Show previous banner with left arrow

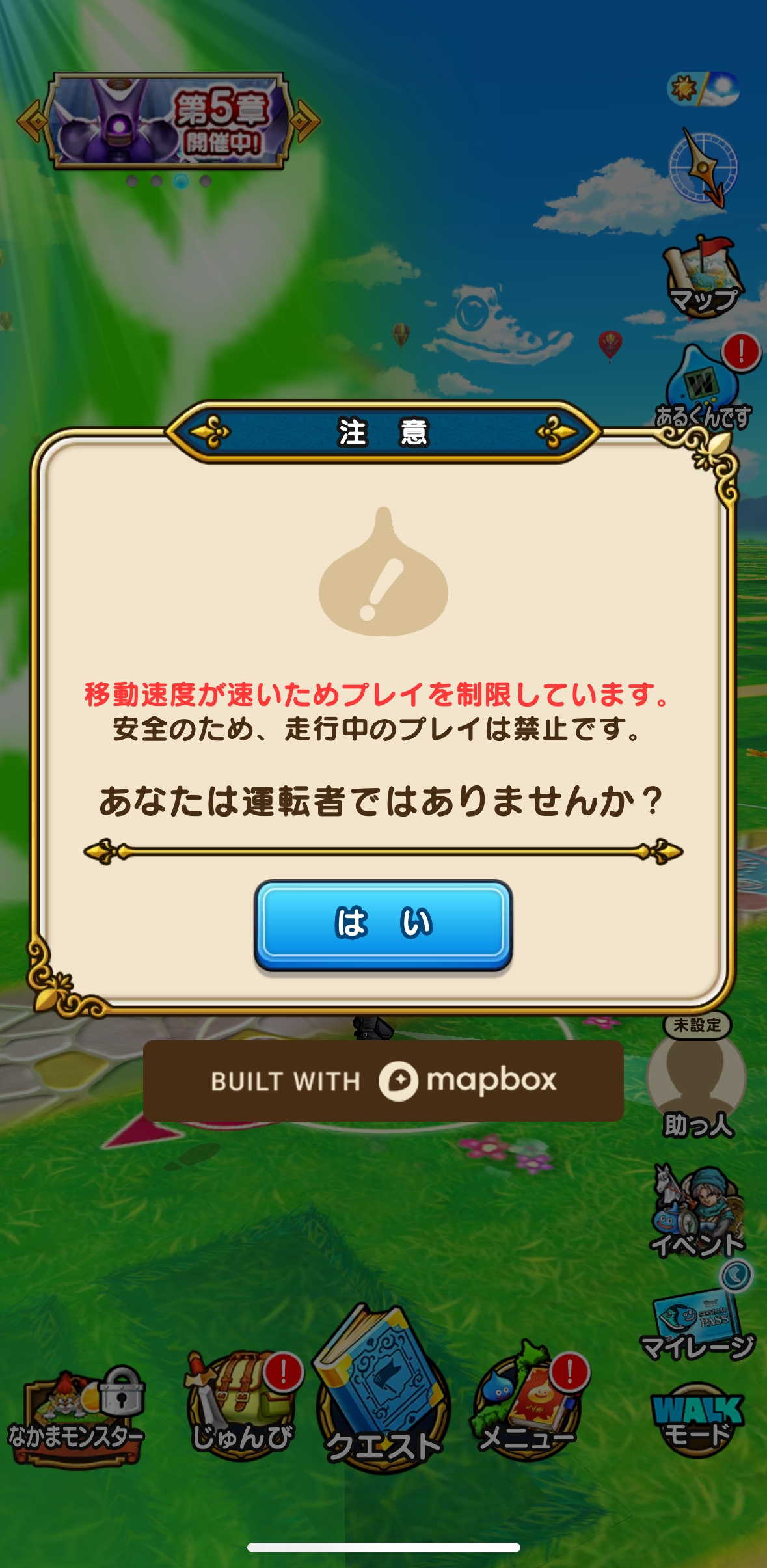point(33,121)
